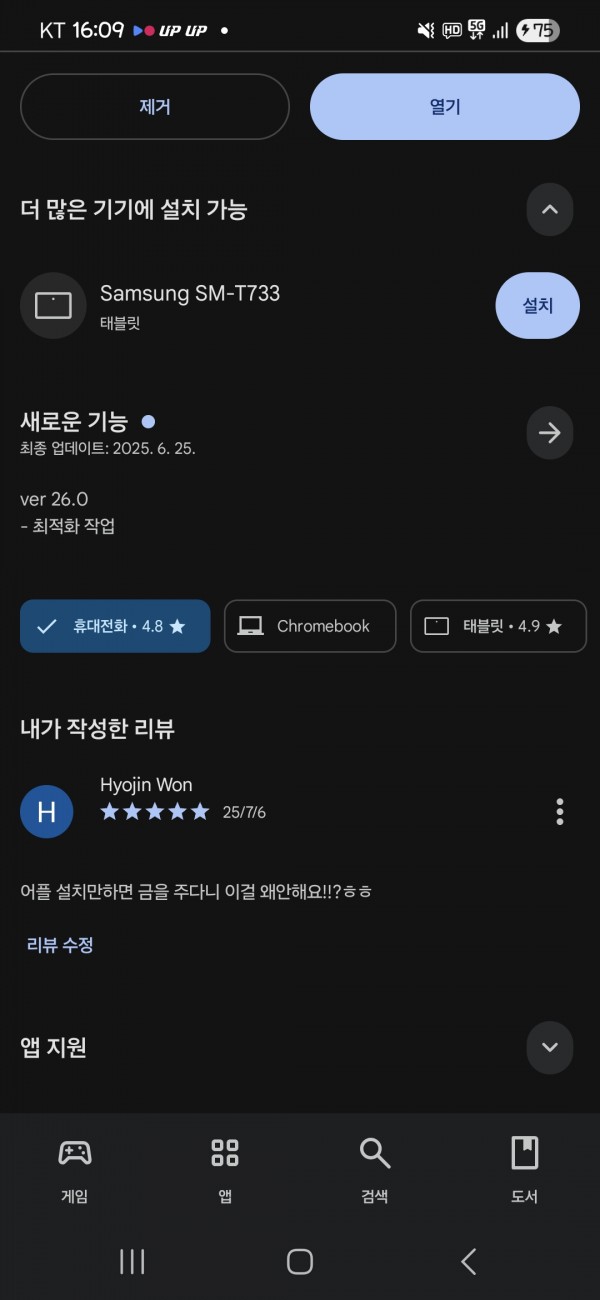600x1300 pixels.
Task: Select the 태블릿 4.9 rating chip
Action: coord(498,626)
